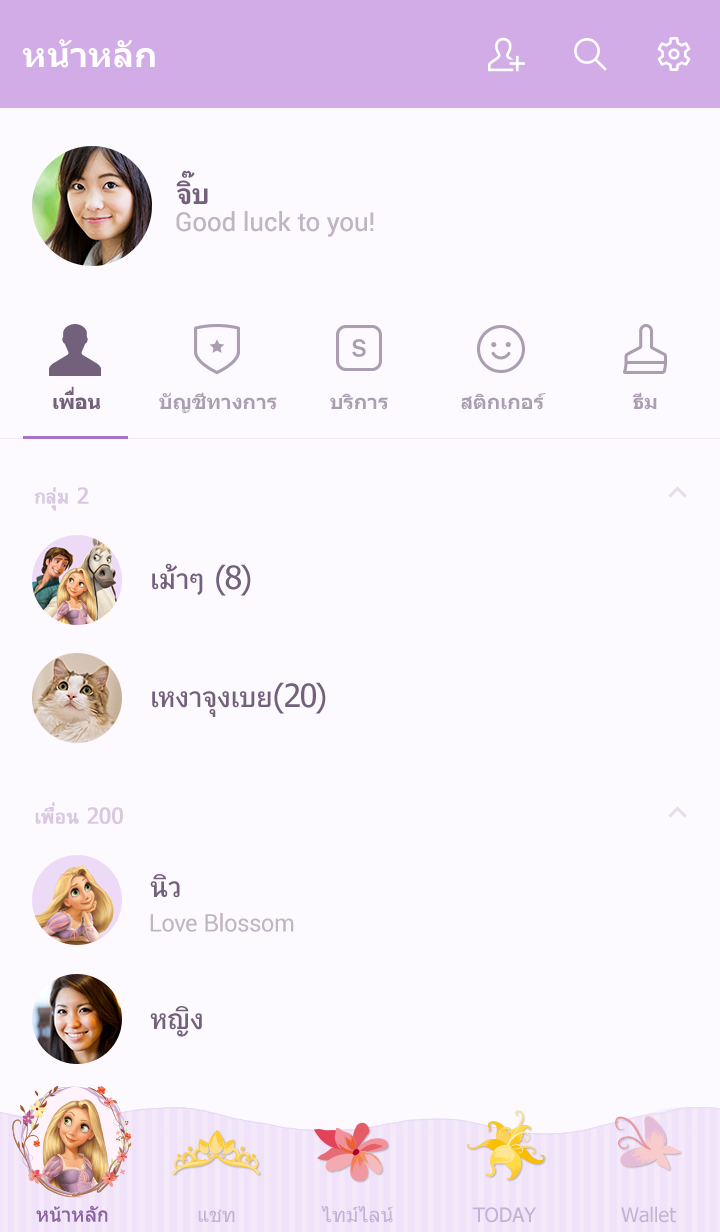The width and height of the screenshot is (720, 1232).
Task: Open the settings gear
Action: 674,55
